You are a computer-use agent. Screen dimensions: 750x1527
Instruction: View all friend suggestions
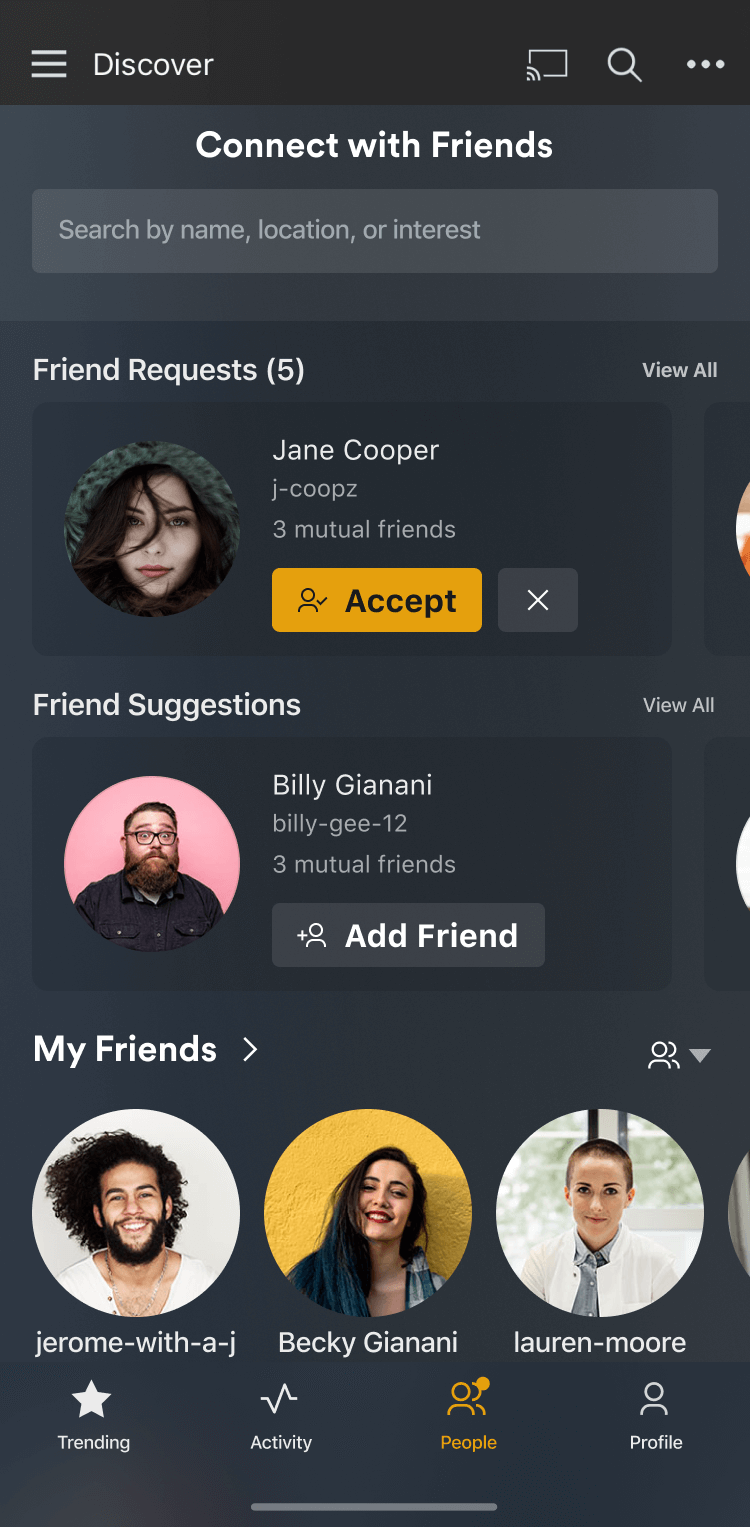[678, 705]
